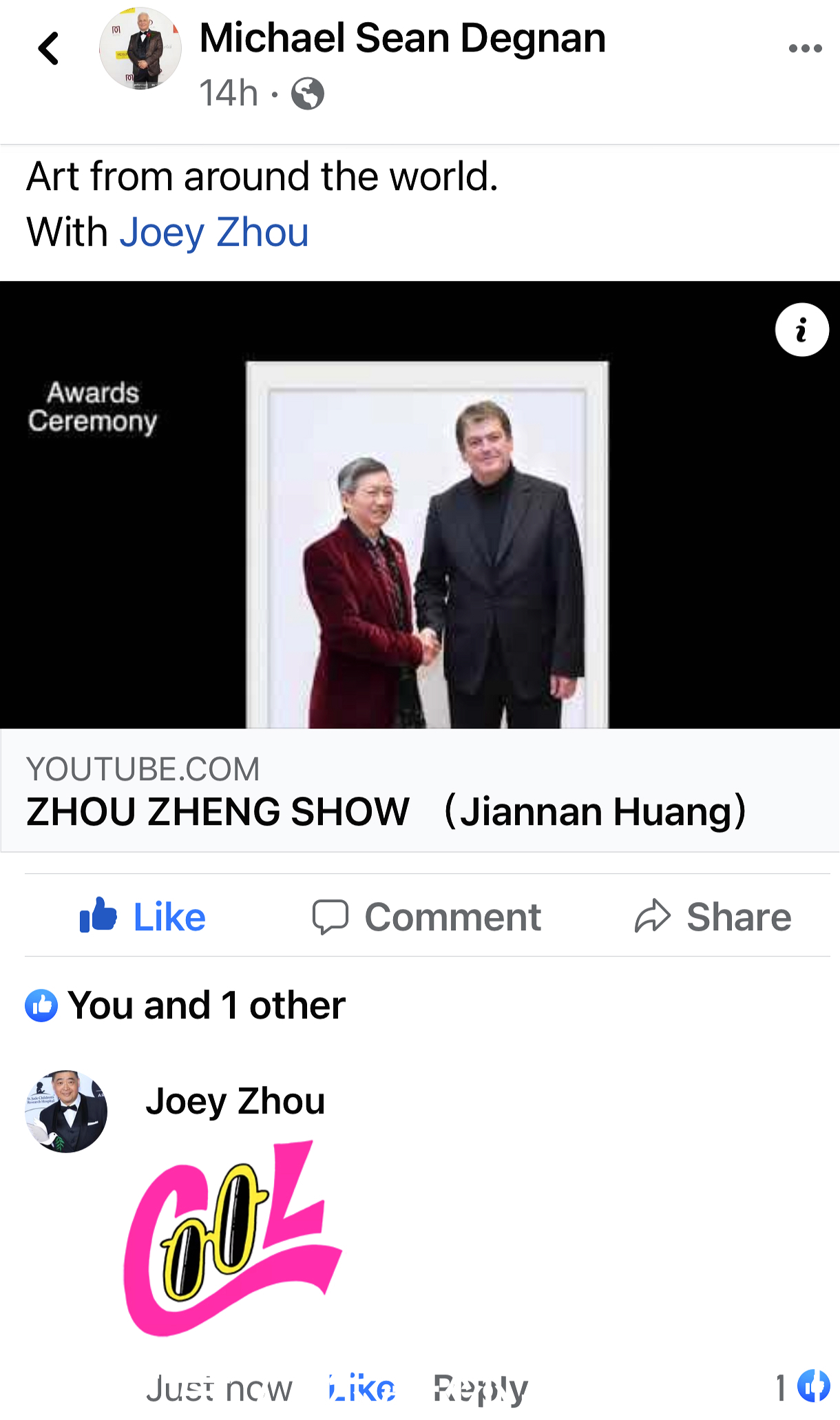The height and width of the screenshot is (1420, 840).
Task: Like Joey Zhou's comment
Action: point(361,1387)
